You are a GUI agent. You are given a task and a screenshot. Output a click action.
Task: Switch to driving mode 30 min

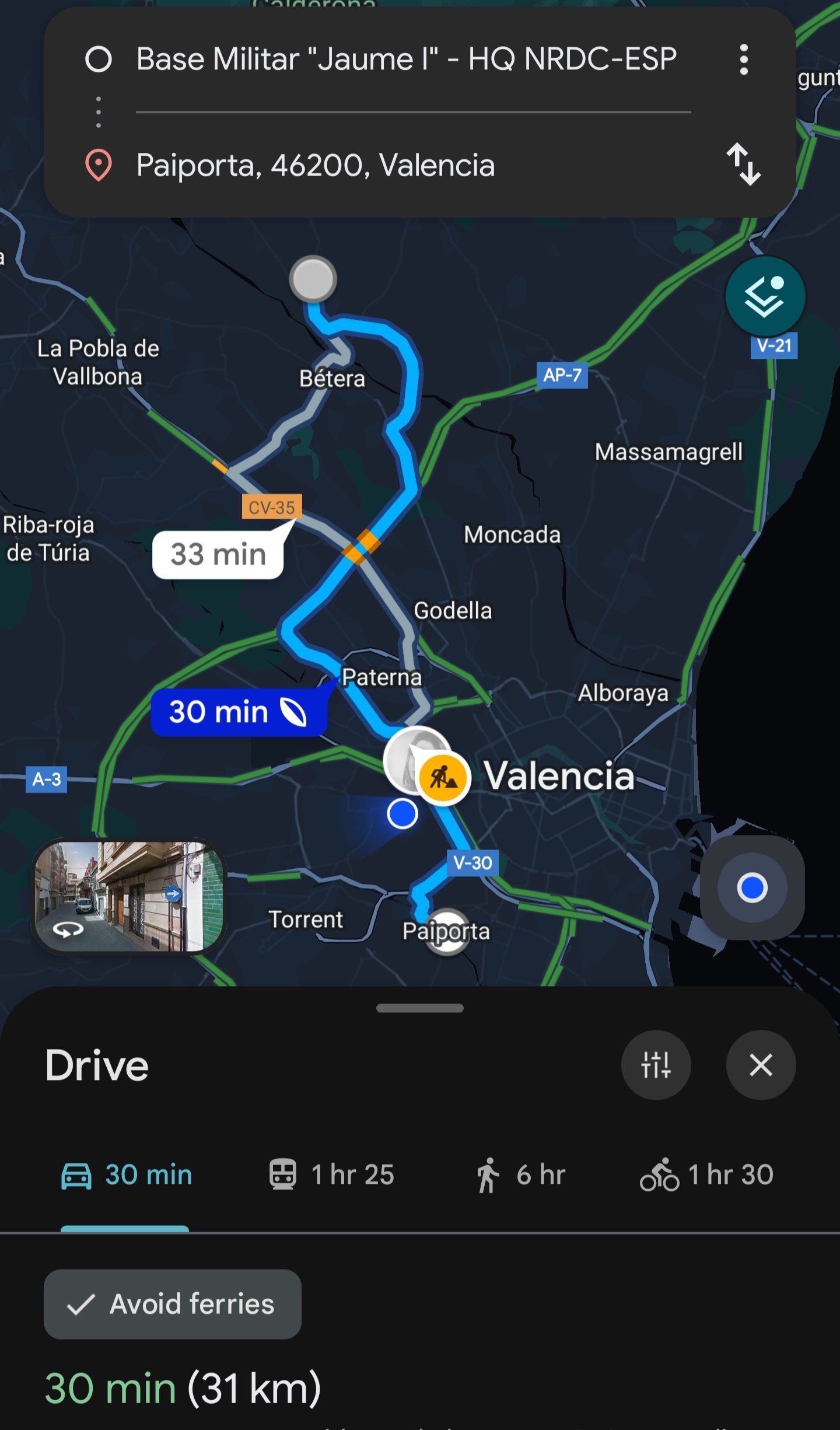pyautogui.click(x=127, y=1175)
